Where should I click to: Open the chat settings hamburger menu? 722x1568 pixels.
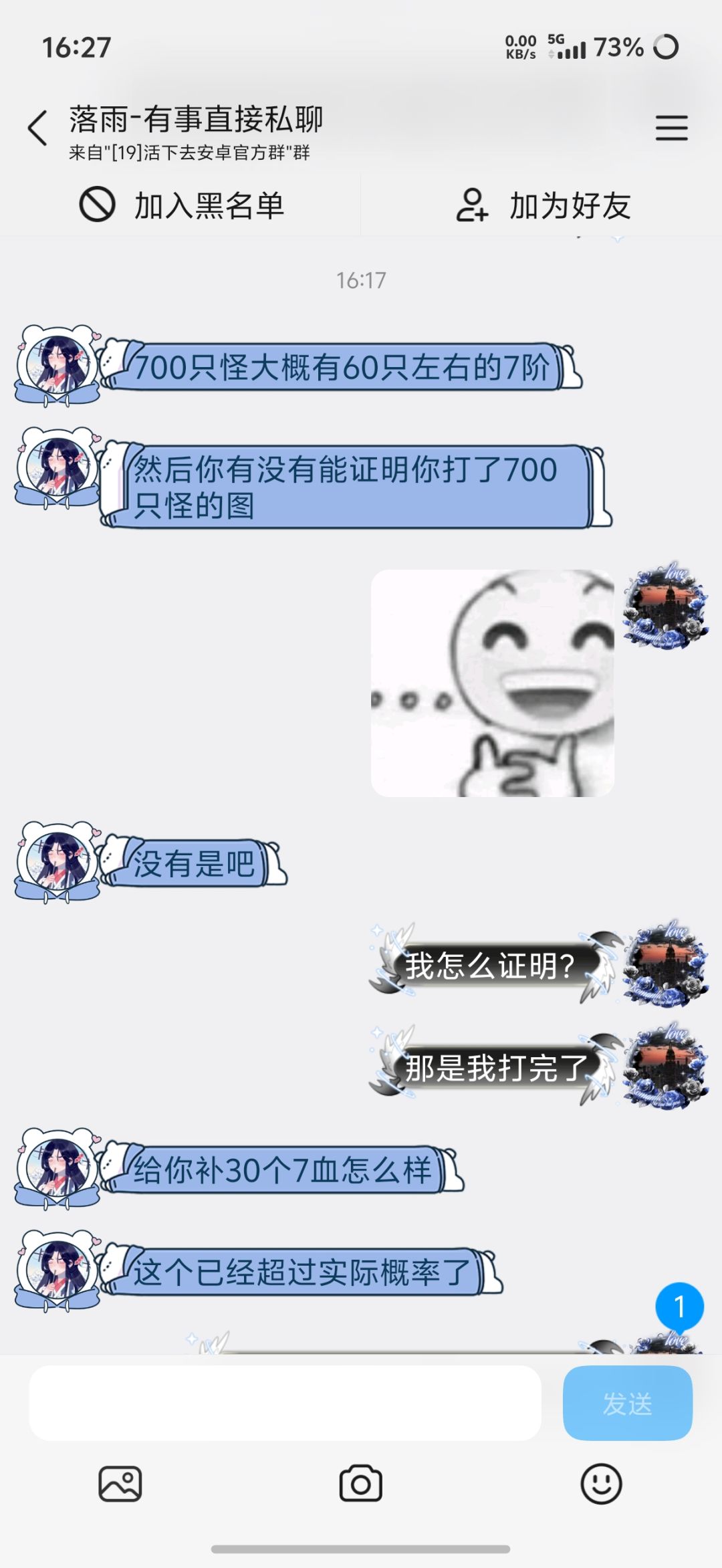673,127
